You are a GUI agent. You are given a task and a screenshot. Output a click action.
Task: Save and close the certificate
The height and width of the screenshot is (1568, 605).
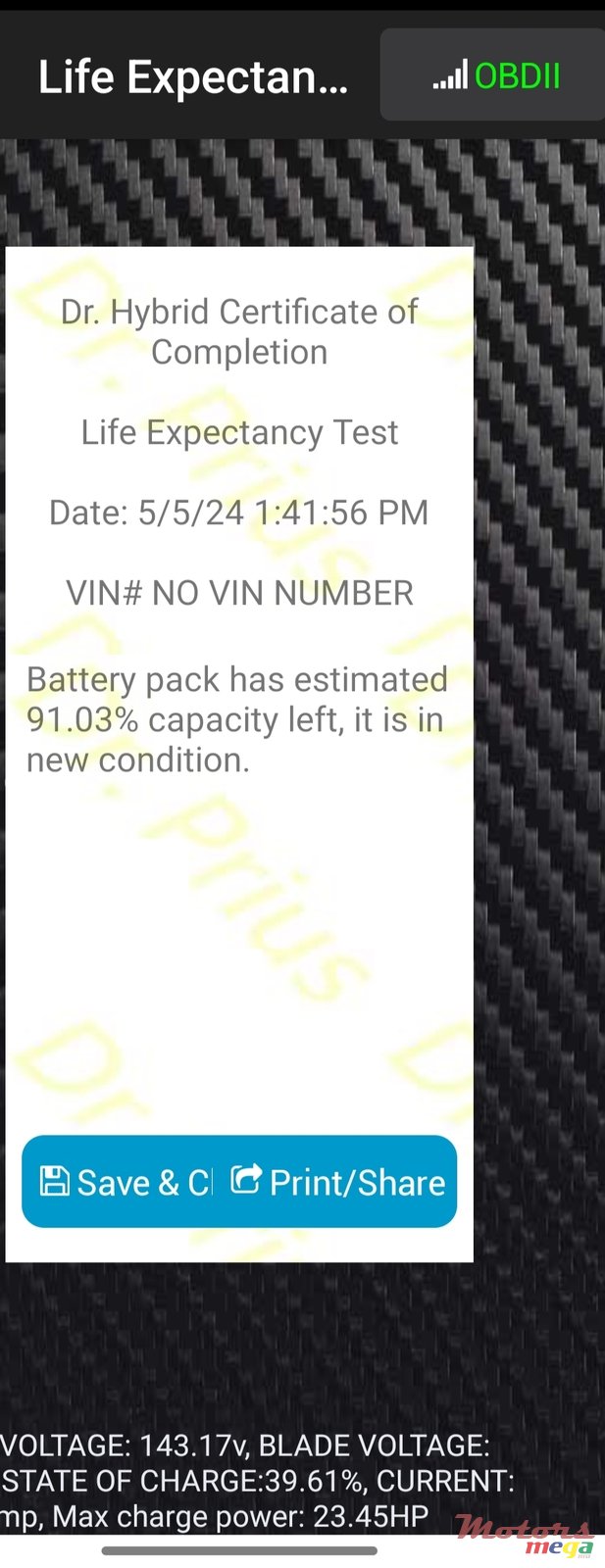[125, 1182]
